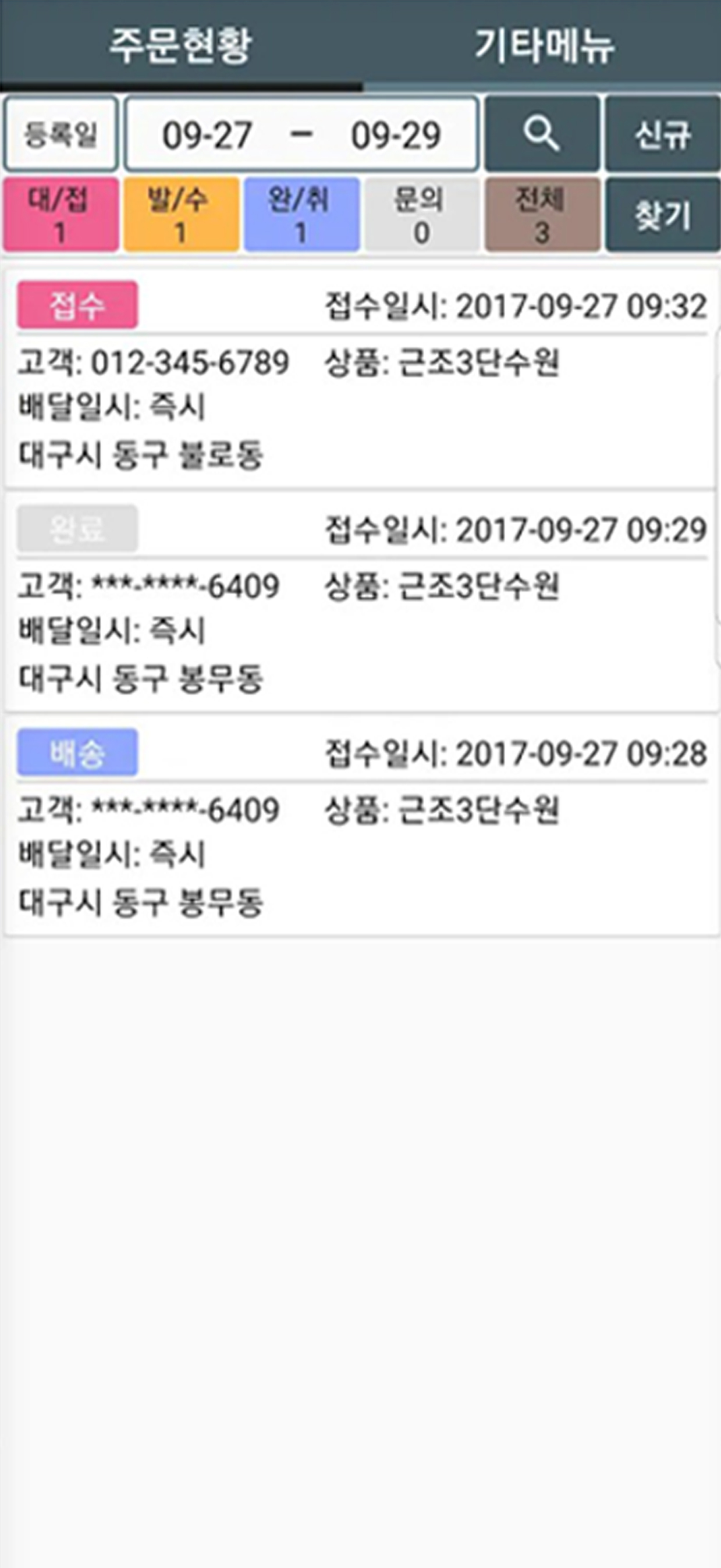This screenshot has height=1568, width=721.
Task: Open the 등록일 date type selector
Action: point(61,134)
